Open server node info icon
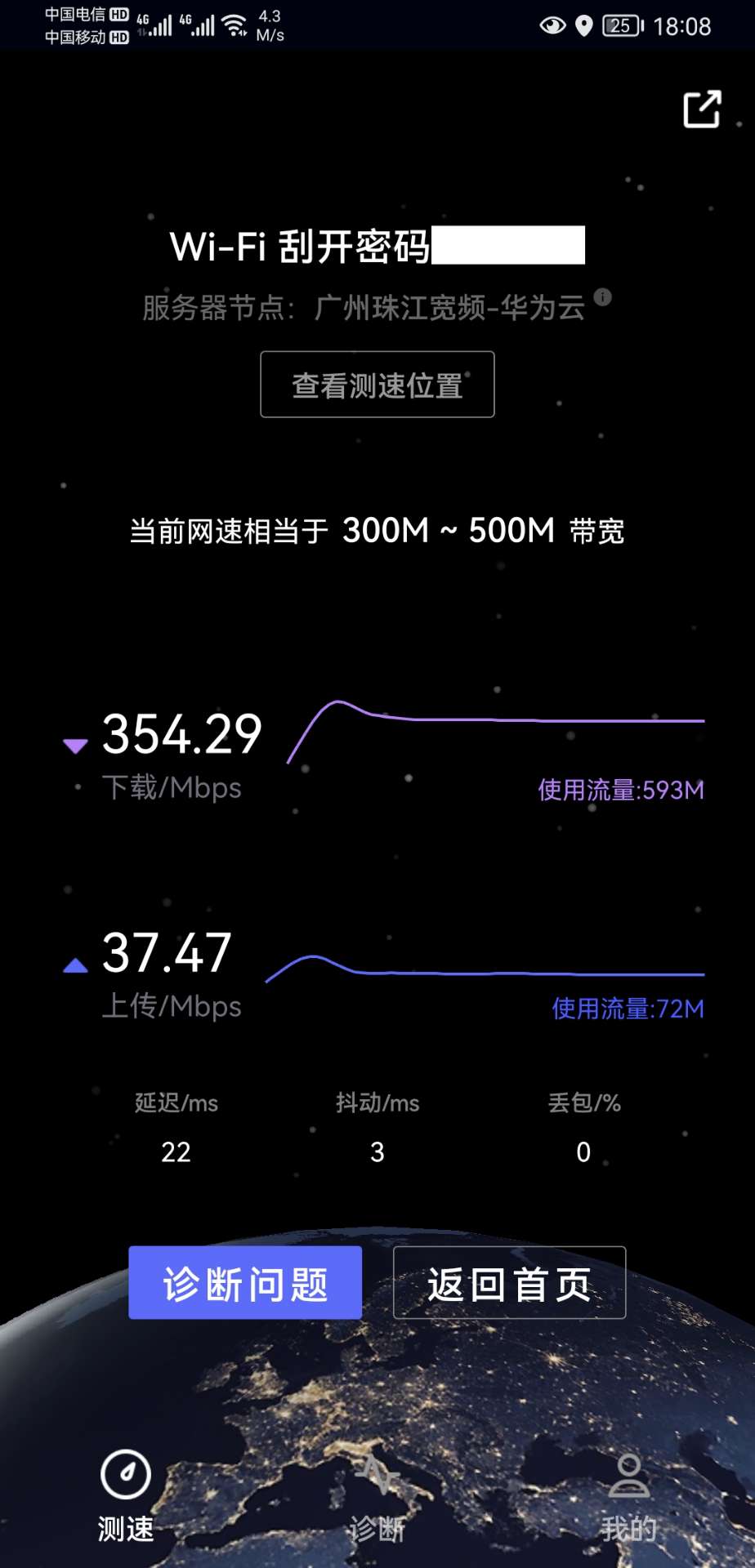 tap(602, 297)
